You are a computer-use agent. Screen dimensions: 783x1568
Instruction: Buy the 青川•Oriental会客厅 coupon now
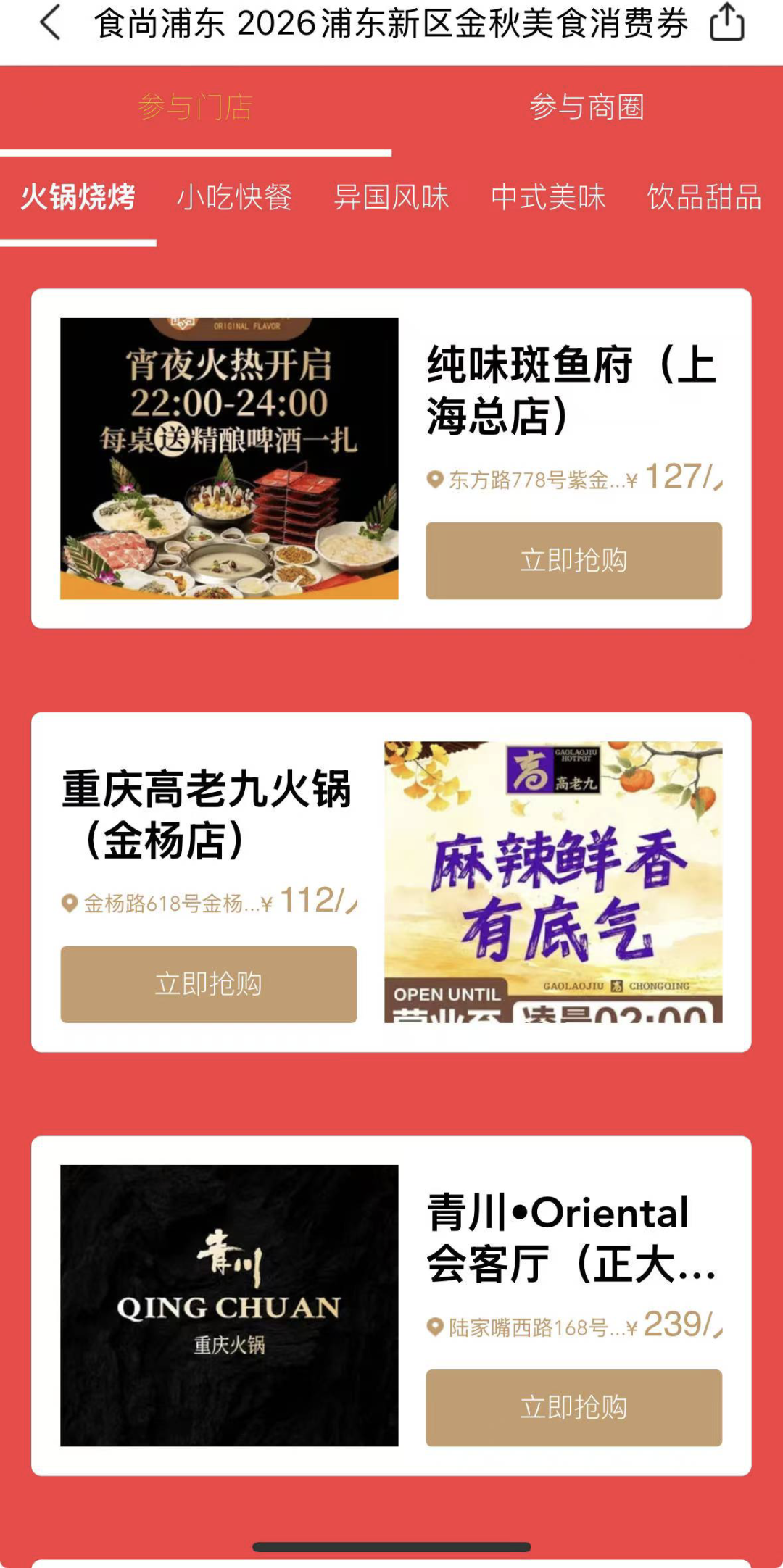coord(573,1407)
